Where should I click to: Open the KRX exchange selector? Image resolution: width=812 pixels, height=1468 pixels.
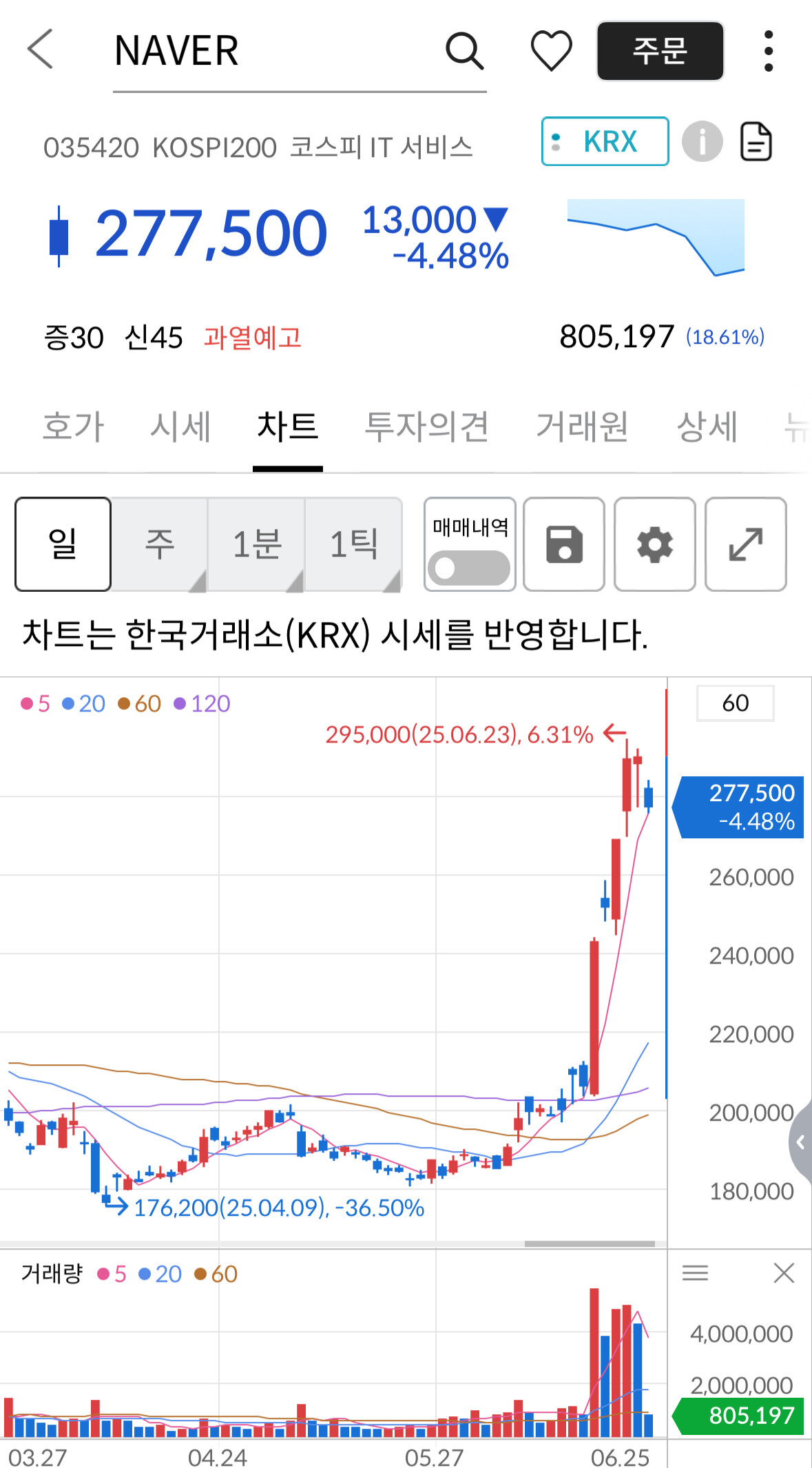coord(605,141)
